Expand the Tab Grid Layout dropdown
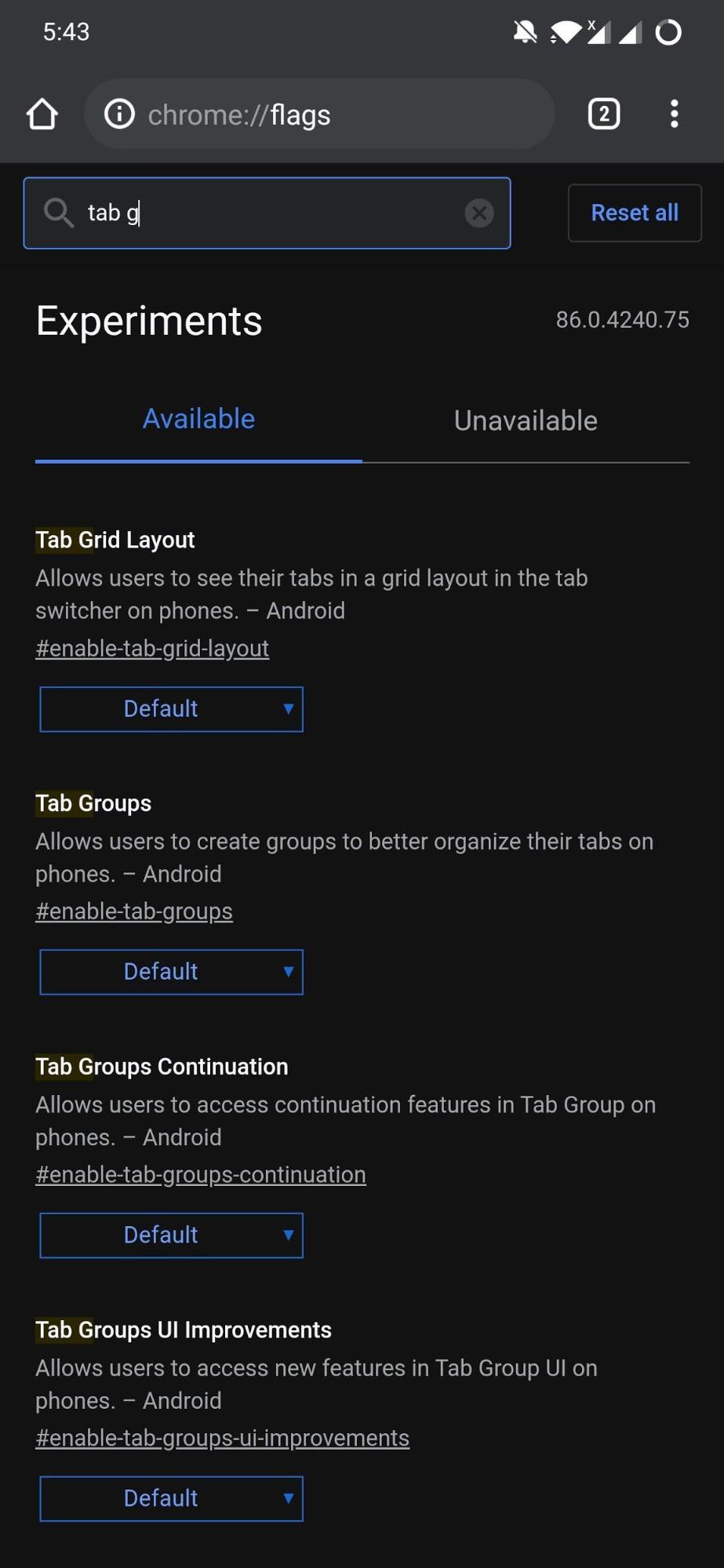 [x=172, y=709]
